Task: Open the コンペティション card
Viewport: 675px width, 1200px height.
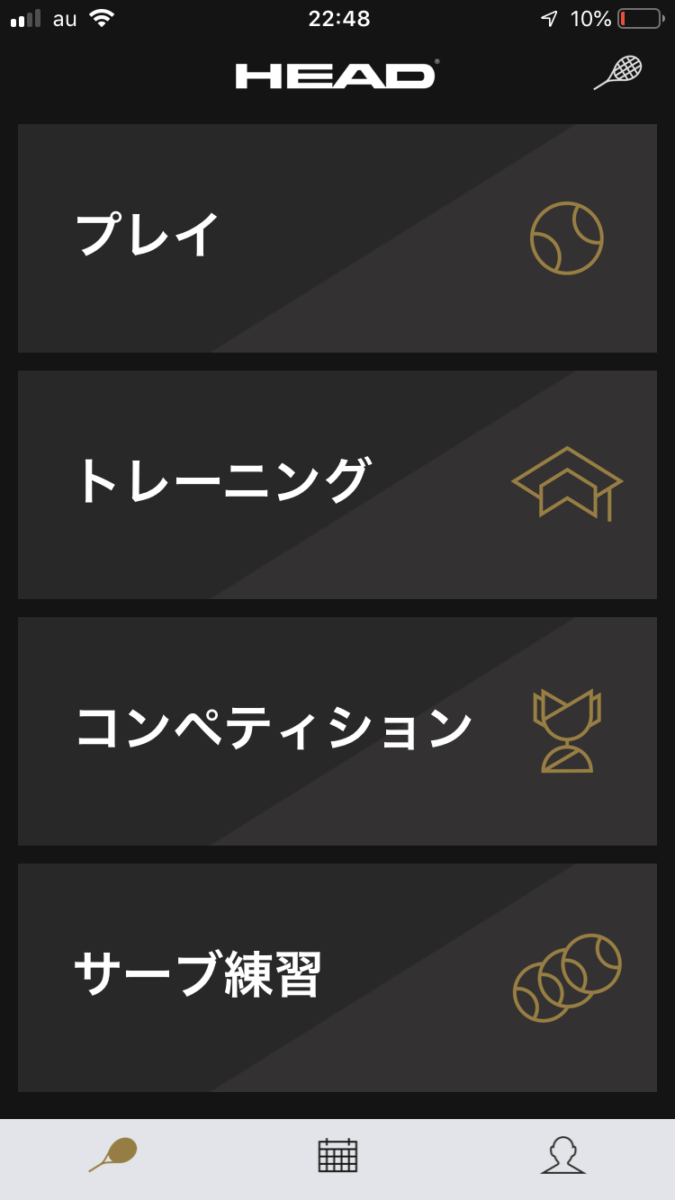Action: (337, 731)
